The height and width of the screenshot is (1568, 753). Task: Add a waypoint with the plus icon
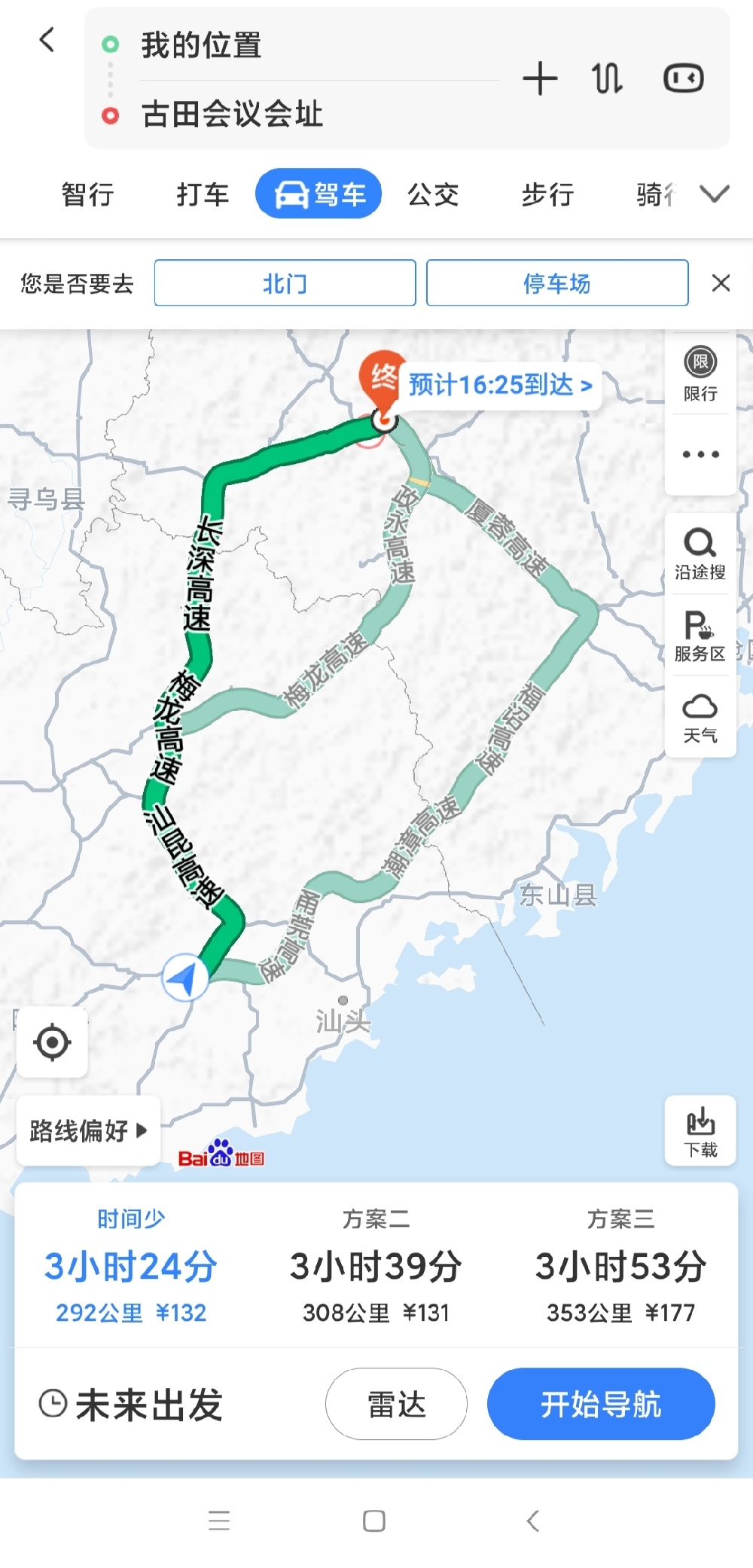pos(540,79)
